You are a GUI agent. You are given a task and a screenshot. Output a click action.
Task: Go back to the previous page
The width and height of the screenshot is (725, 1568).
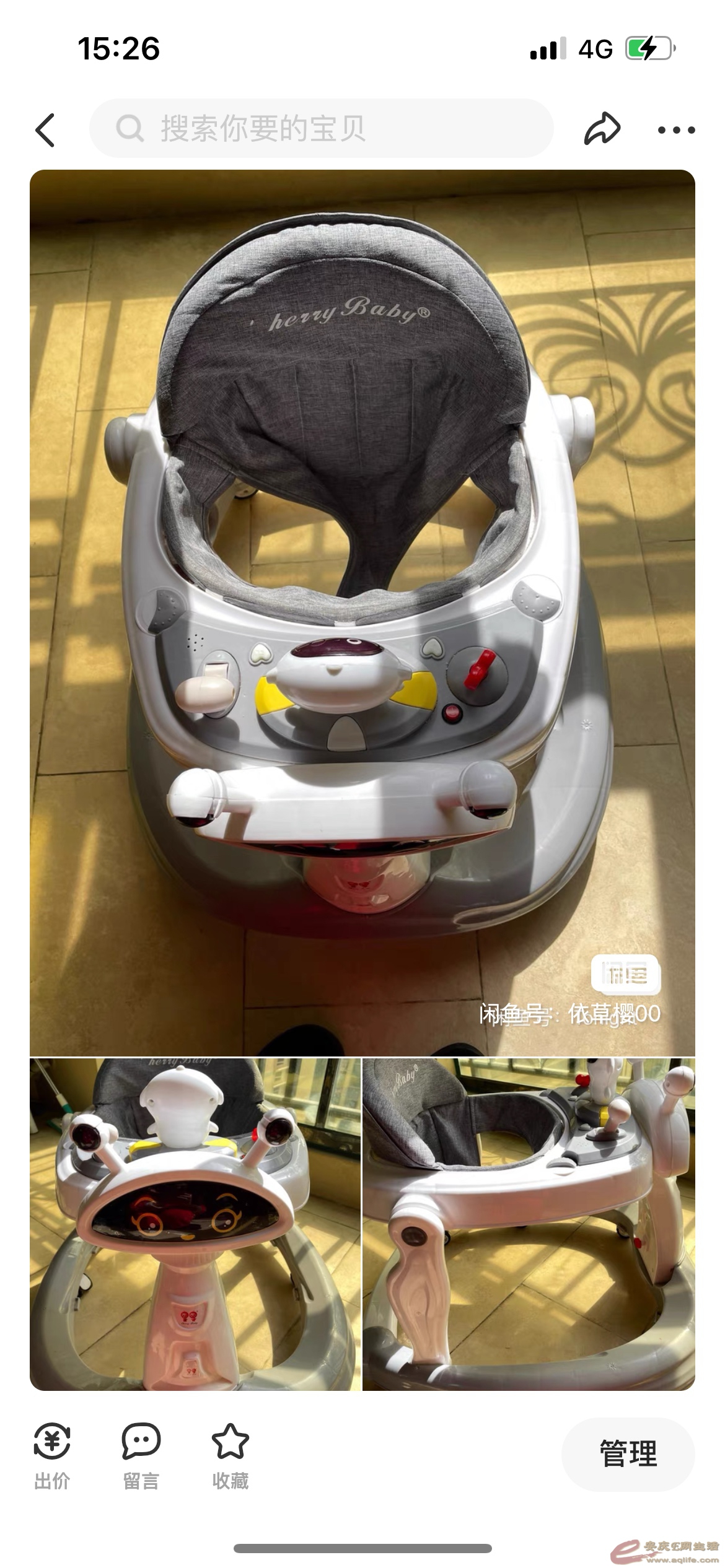click(45, 130)
